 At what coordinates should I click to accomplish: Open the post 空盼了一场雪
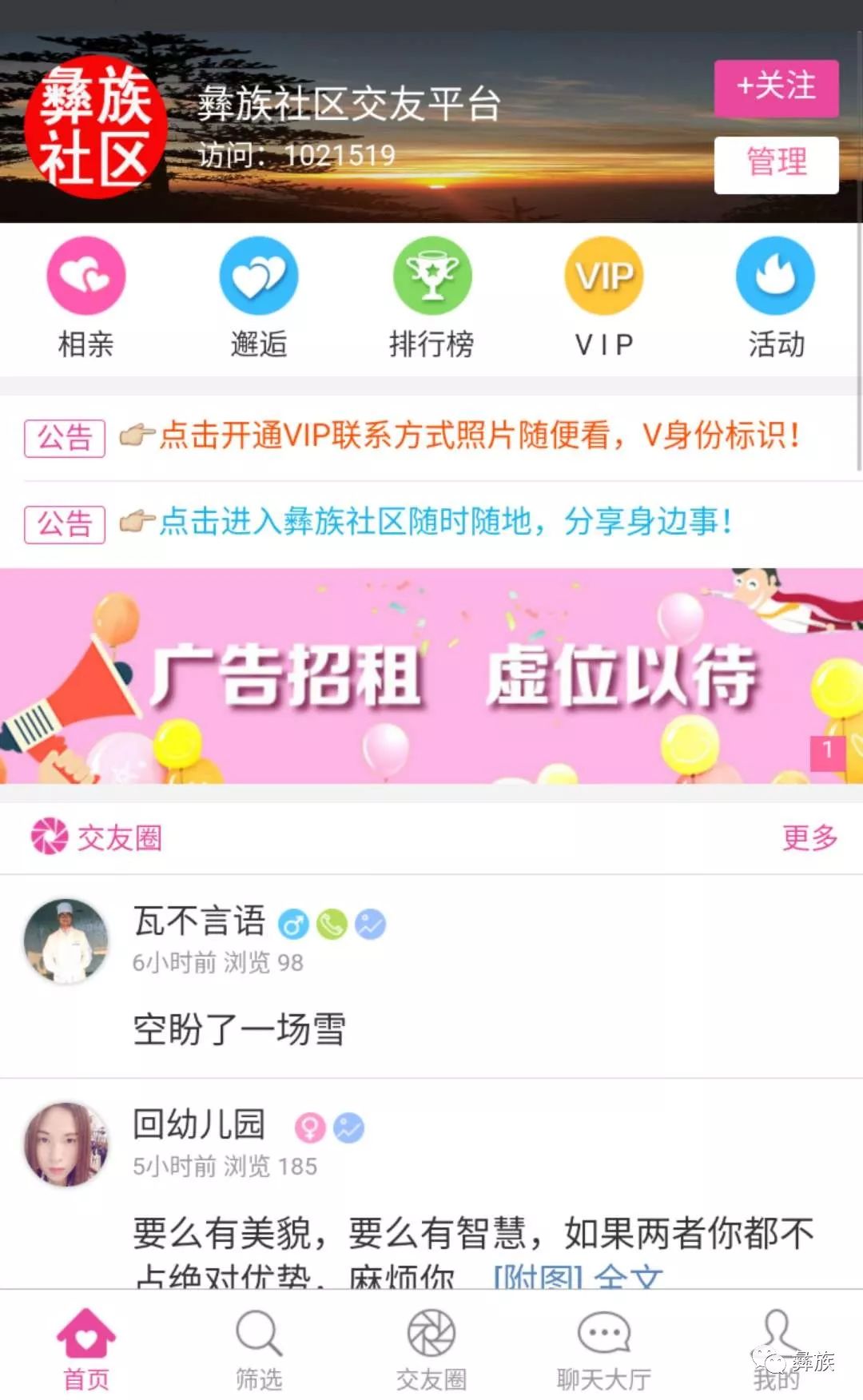tap(239, 1029)
